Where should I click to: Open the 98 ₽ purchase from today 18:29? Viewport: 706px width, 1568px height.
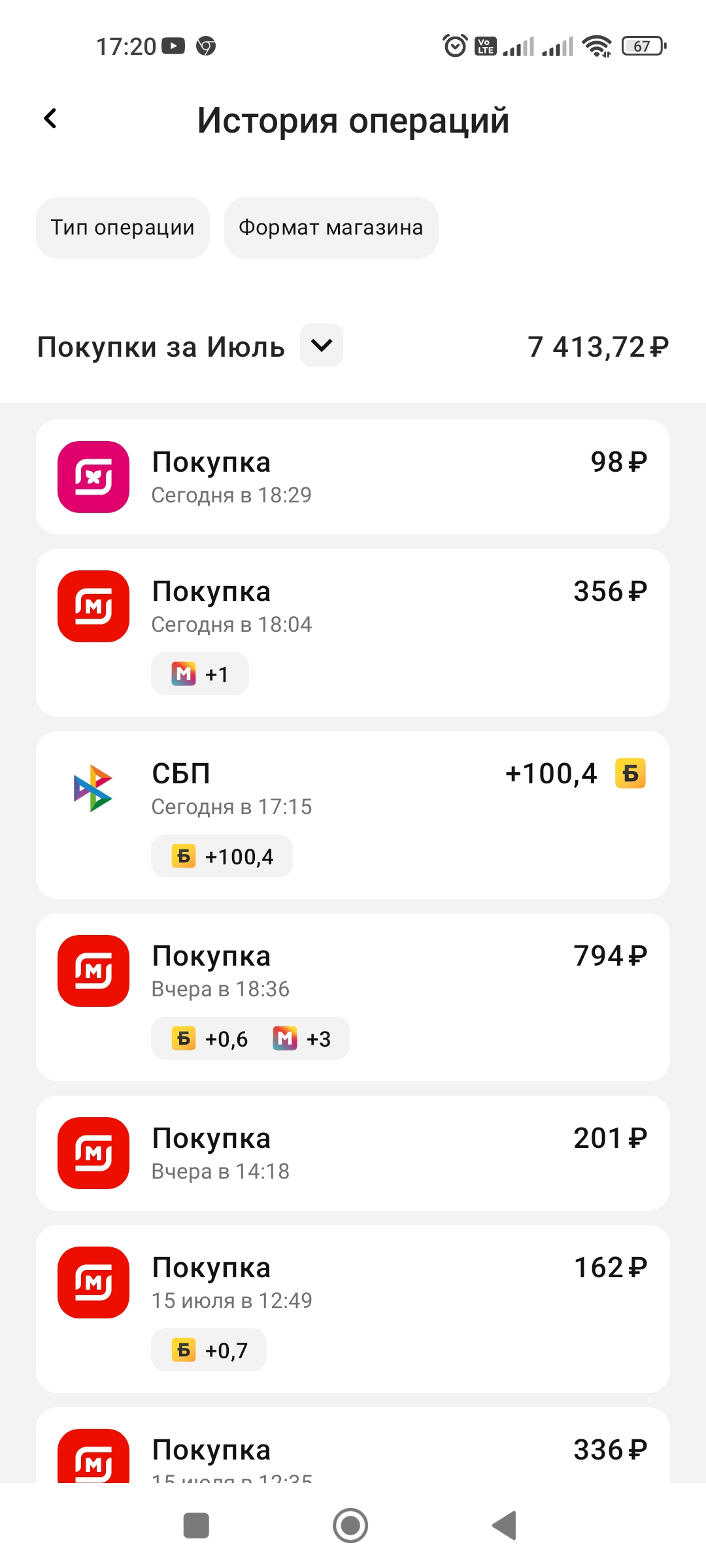point(353,477)
